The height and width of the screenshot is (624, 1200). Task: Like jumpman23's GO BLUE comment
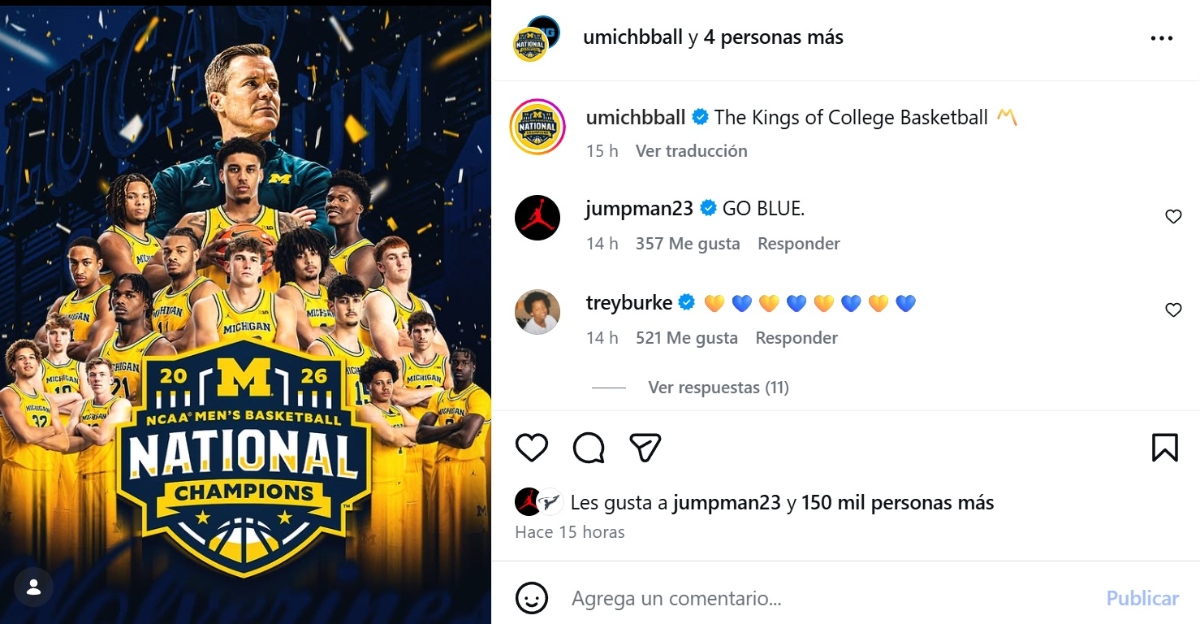coord(1173,216)
